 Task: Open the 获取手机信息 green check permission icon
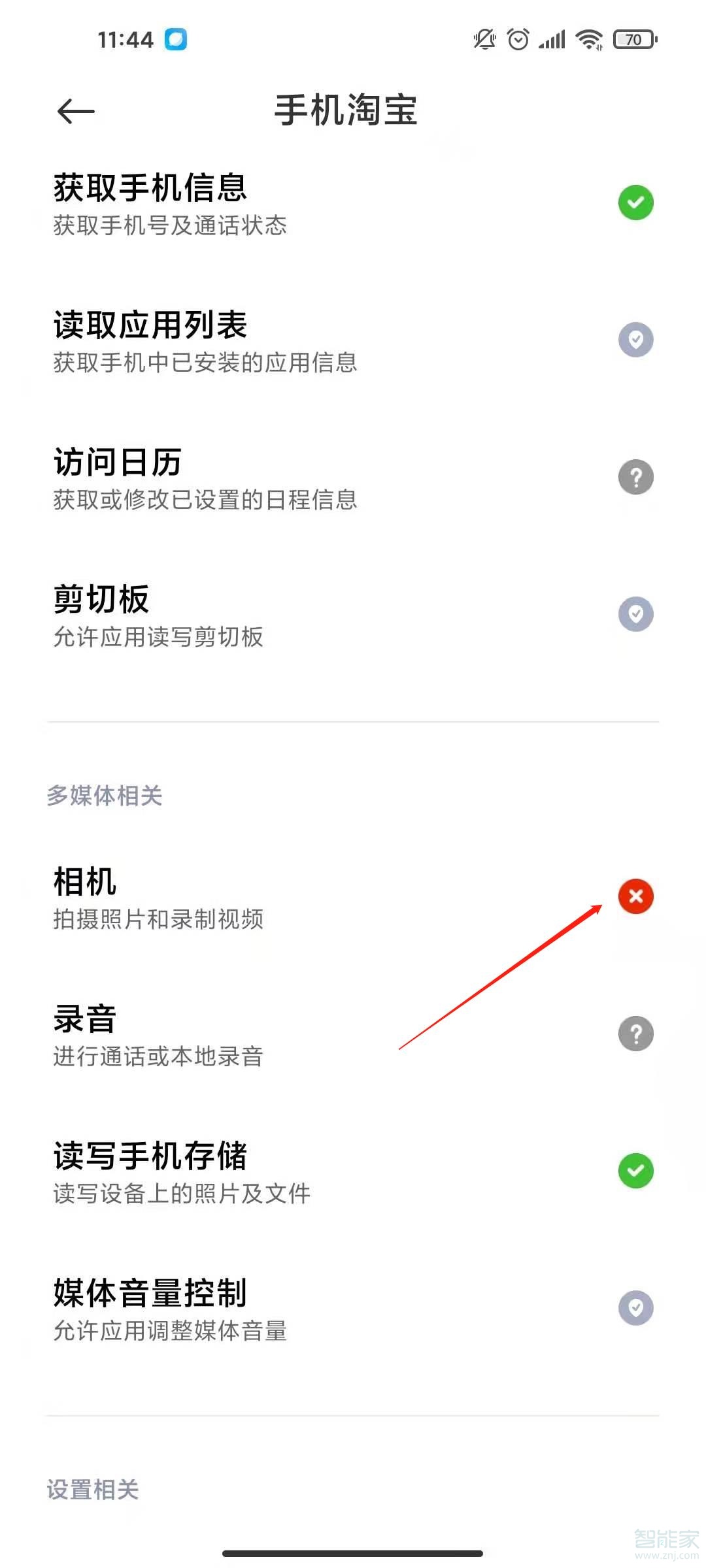pos(635,203)
